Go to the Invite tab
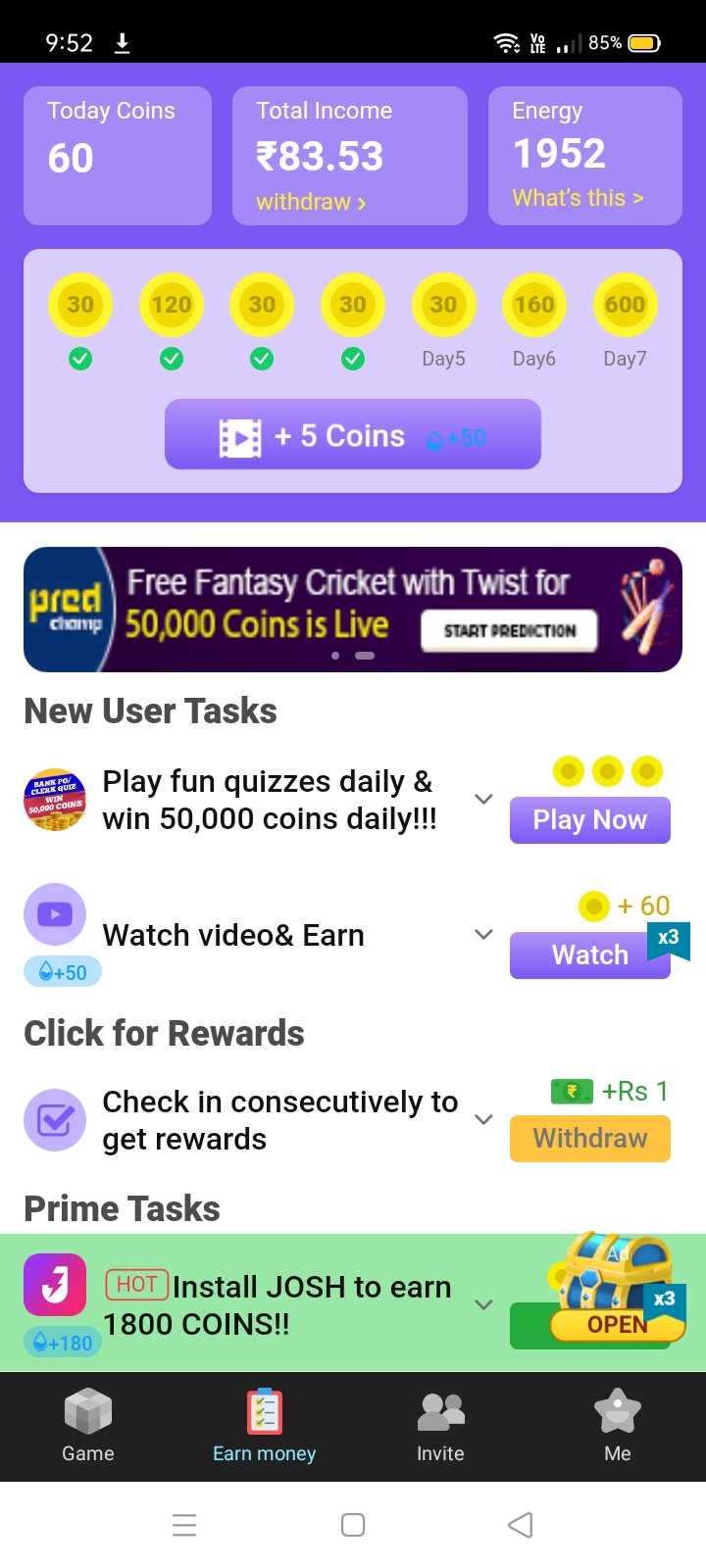706x1568 pixels. pyautogui.click(x=440, y=1426)
